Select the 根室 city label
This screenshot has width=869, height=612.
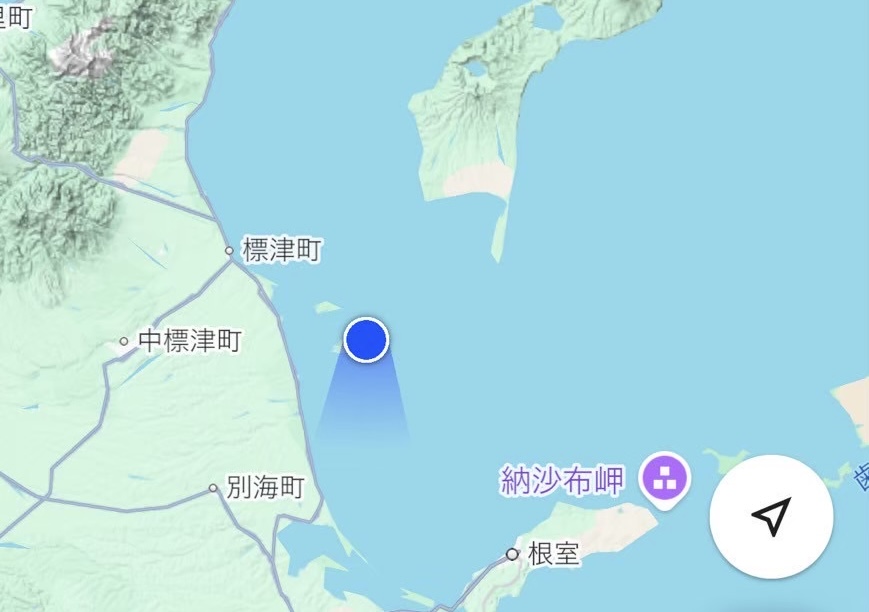click(x=553, y=554)
